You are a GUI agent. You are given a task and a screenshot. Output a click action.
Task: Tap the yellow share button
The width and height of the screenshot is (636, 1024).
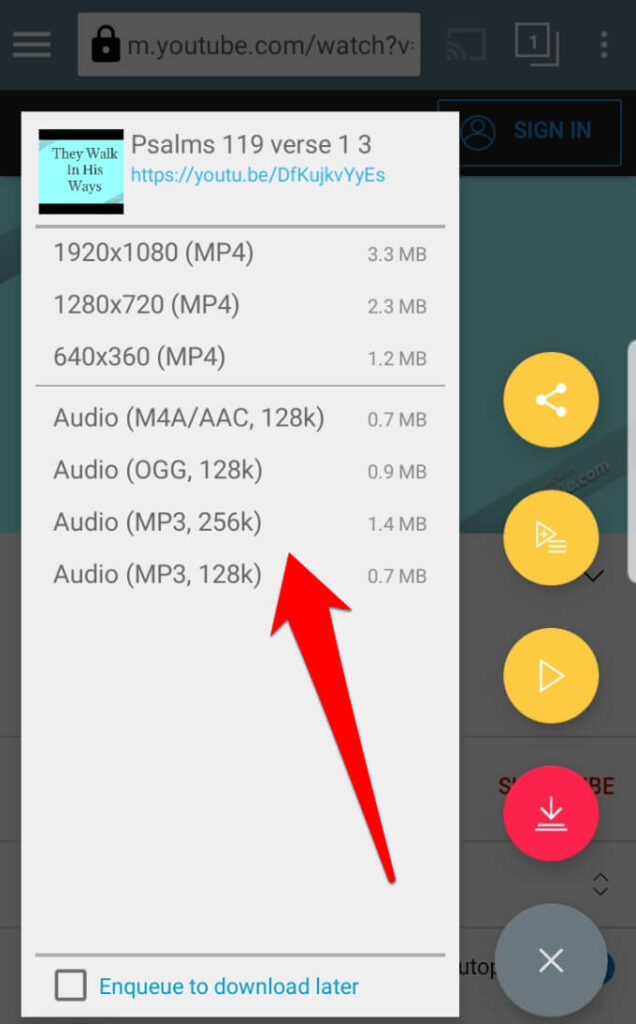551,400
